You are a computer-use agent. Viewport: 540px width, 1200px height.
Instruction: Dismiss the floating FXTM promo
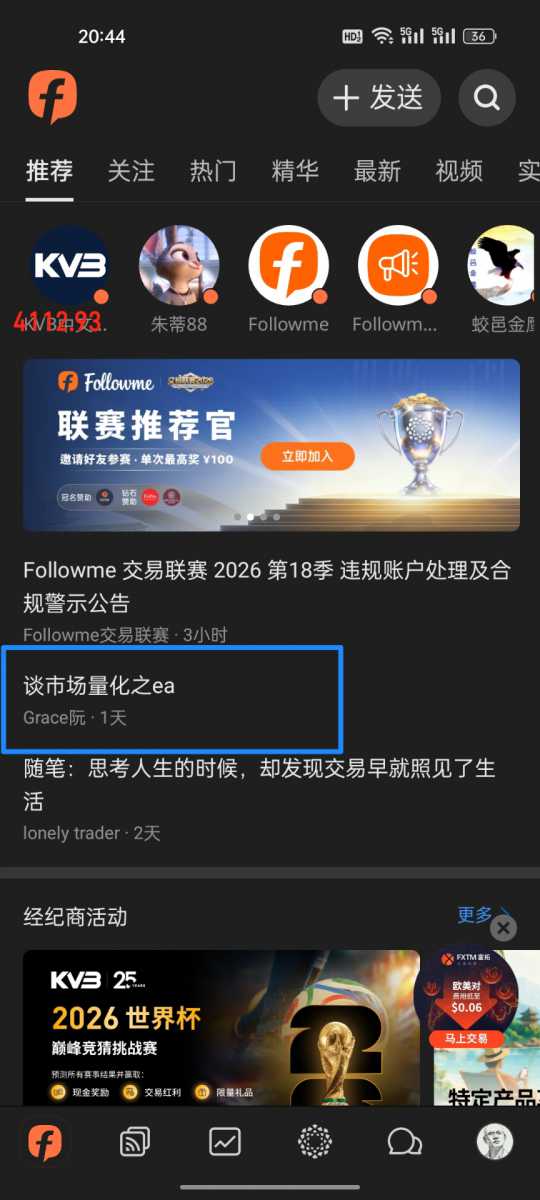point(504,929)
